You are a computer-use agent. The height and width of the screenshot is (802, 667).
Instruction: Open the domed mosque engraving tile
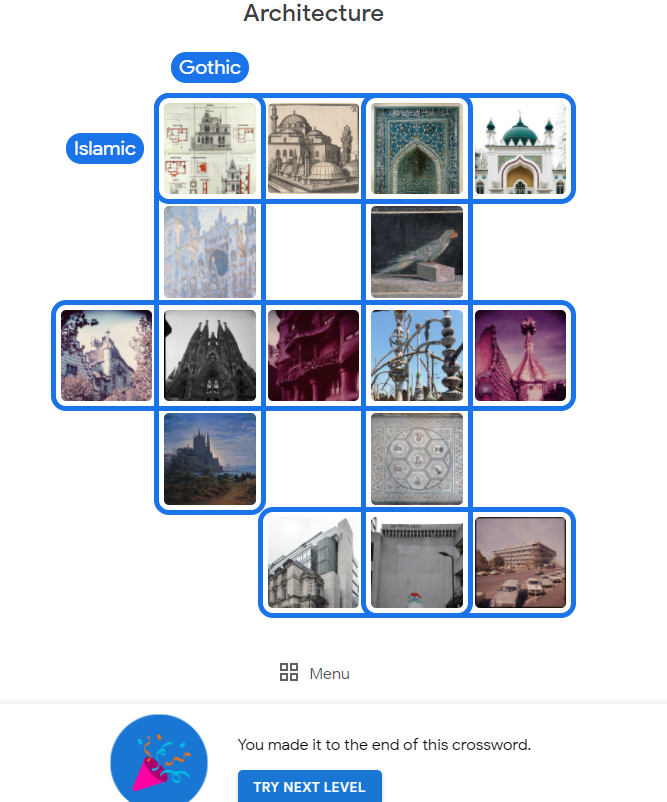point(313,148)
